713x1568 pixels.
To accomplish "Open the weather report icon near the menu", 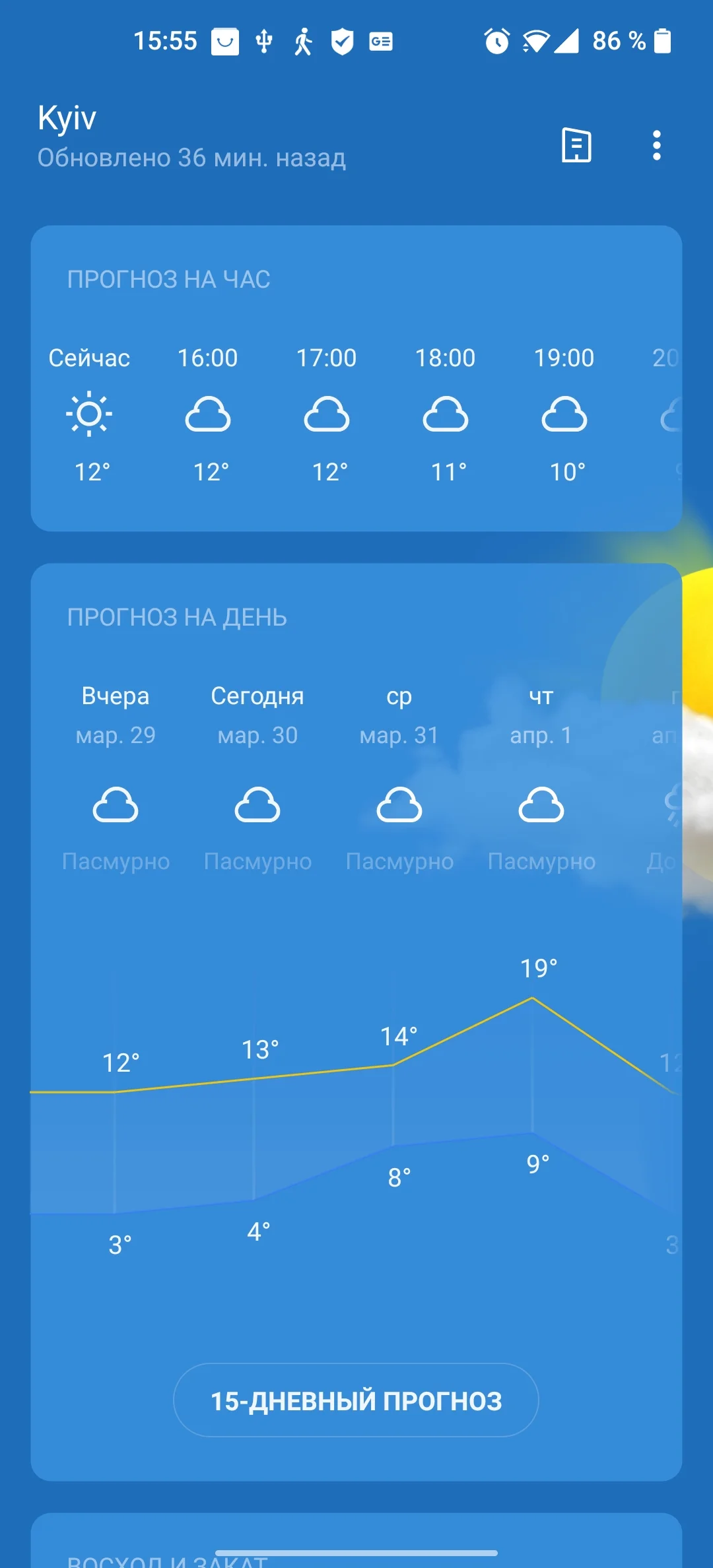I will 576,146.
